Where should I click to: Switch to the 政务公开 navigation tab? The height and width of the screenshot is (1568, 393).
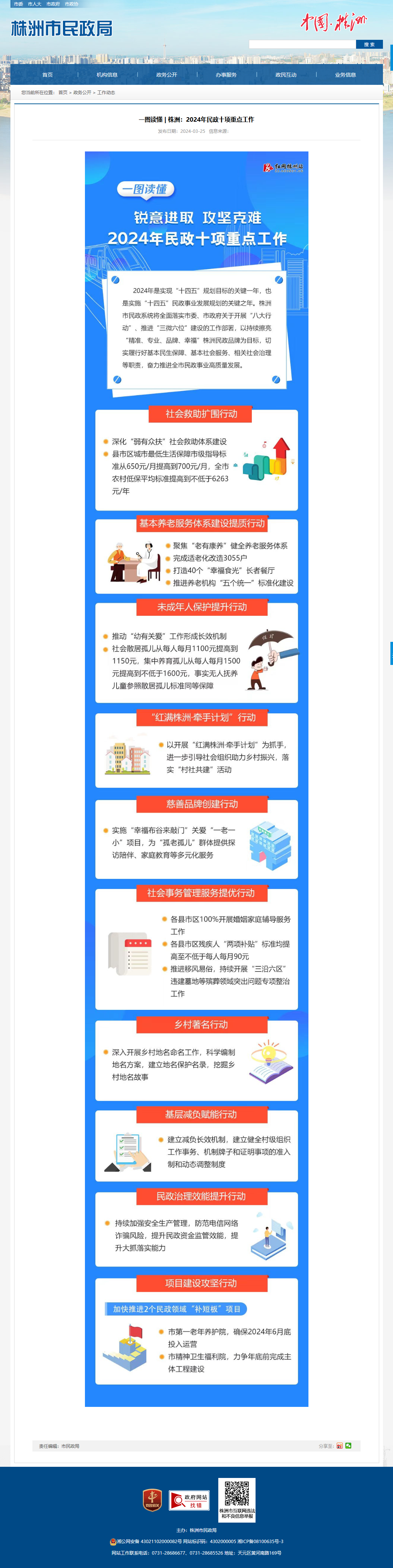pos(167,75)
